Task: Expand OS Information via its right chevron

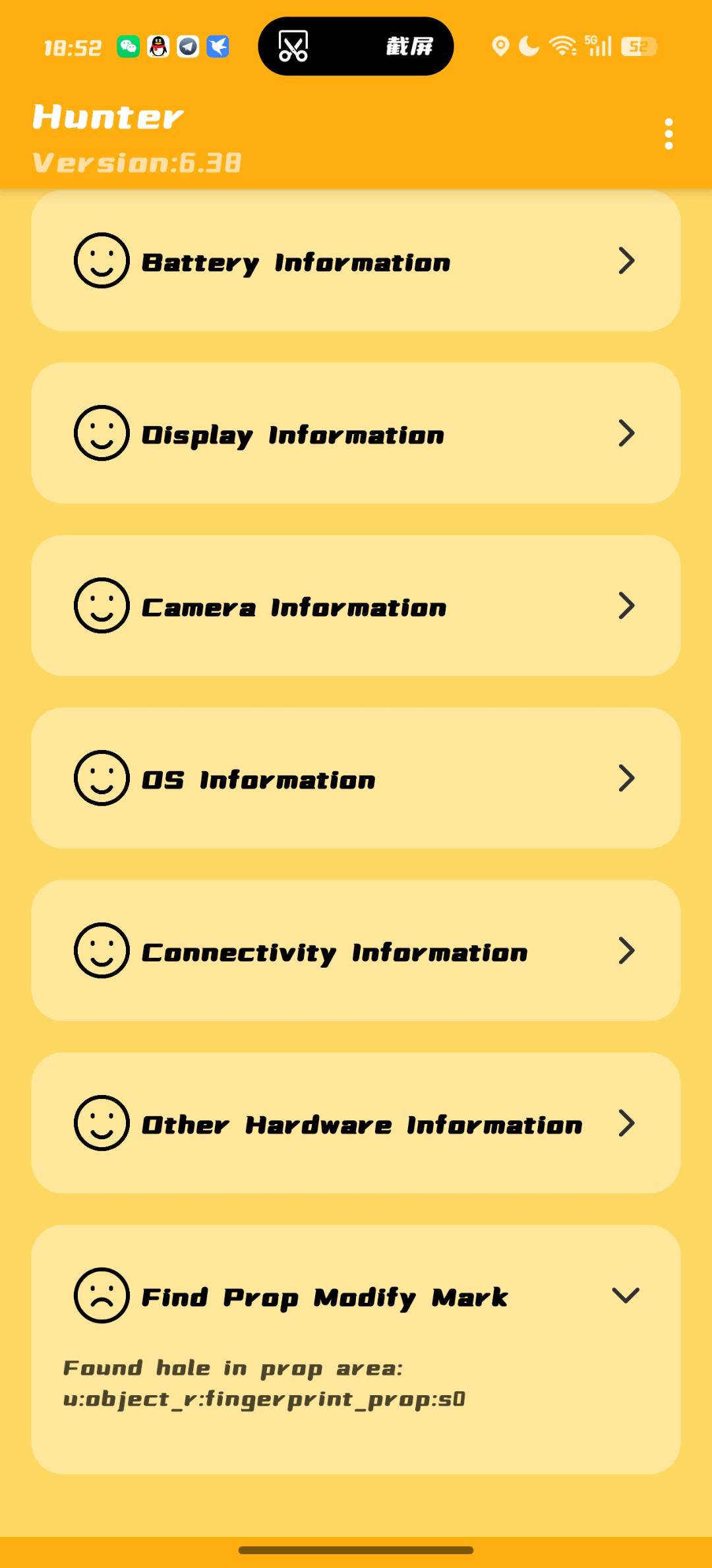Action: tap(626, 778)
